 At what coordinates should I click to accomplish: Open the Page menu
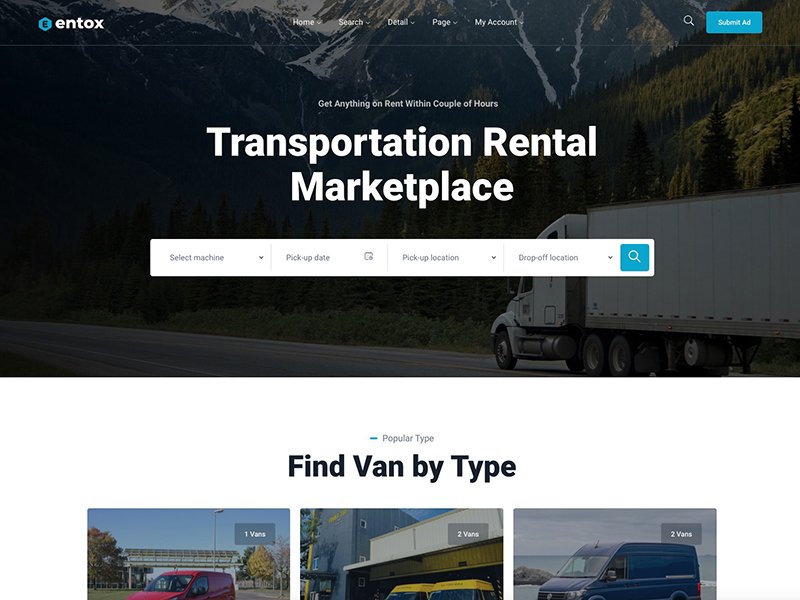444,22
